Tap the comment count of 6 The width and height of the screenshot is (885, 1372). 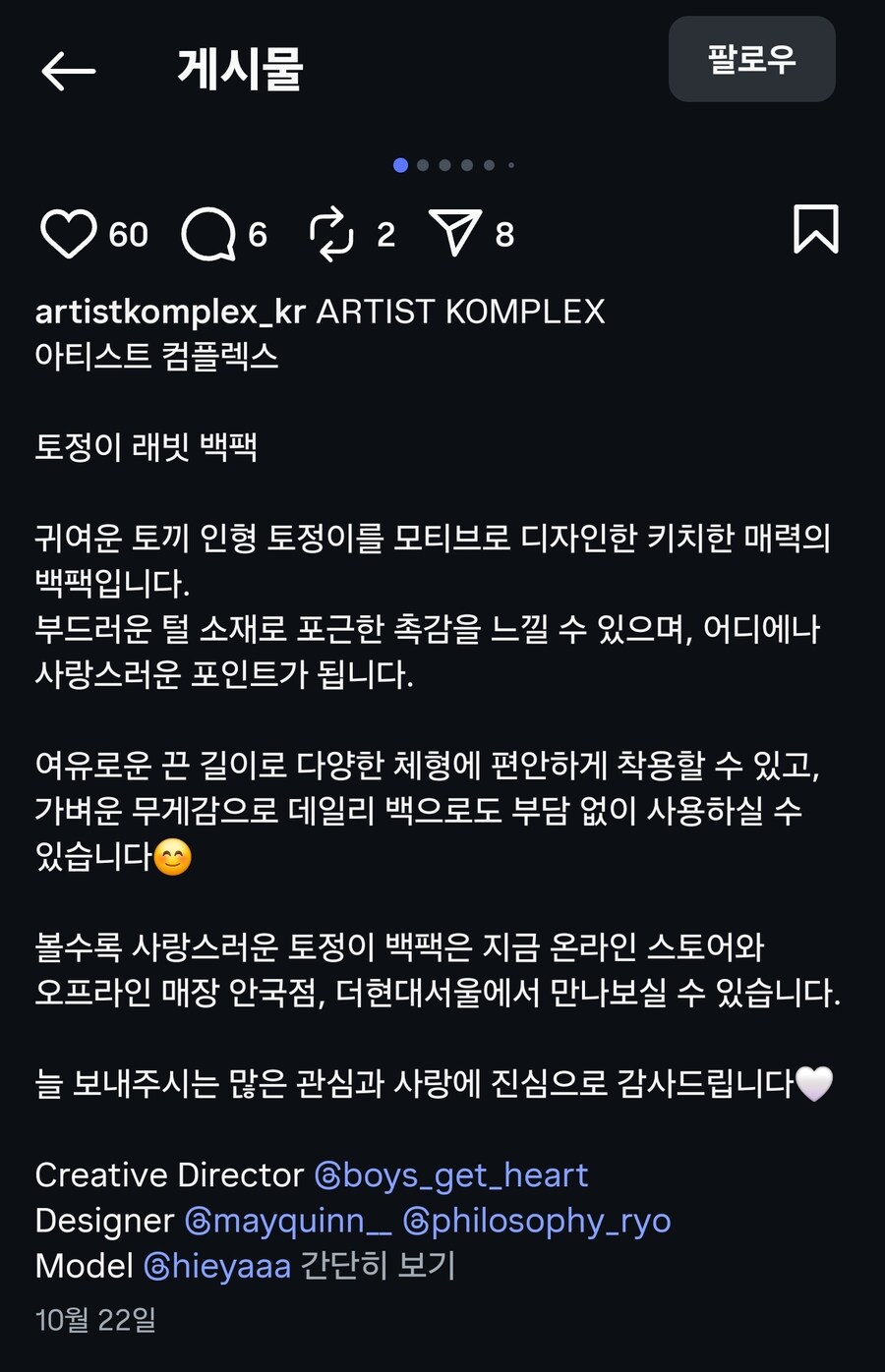coord(257,233)
